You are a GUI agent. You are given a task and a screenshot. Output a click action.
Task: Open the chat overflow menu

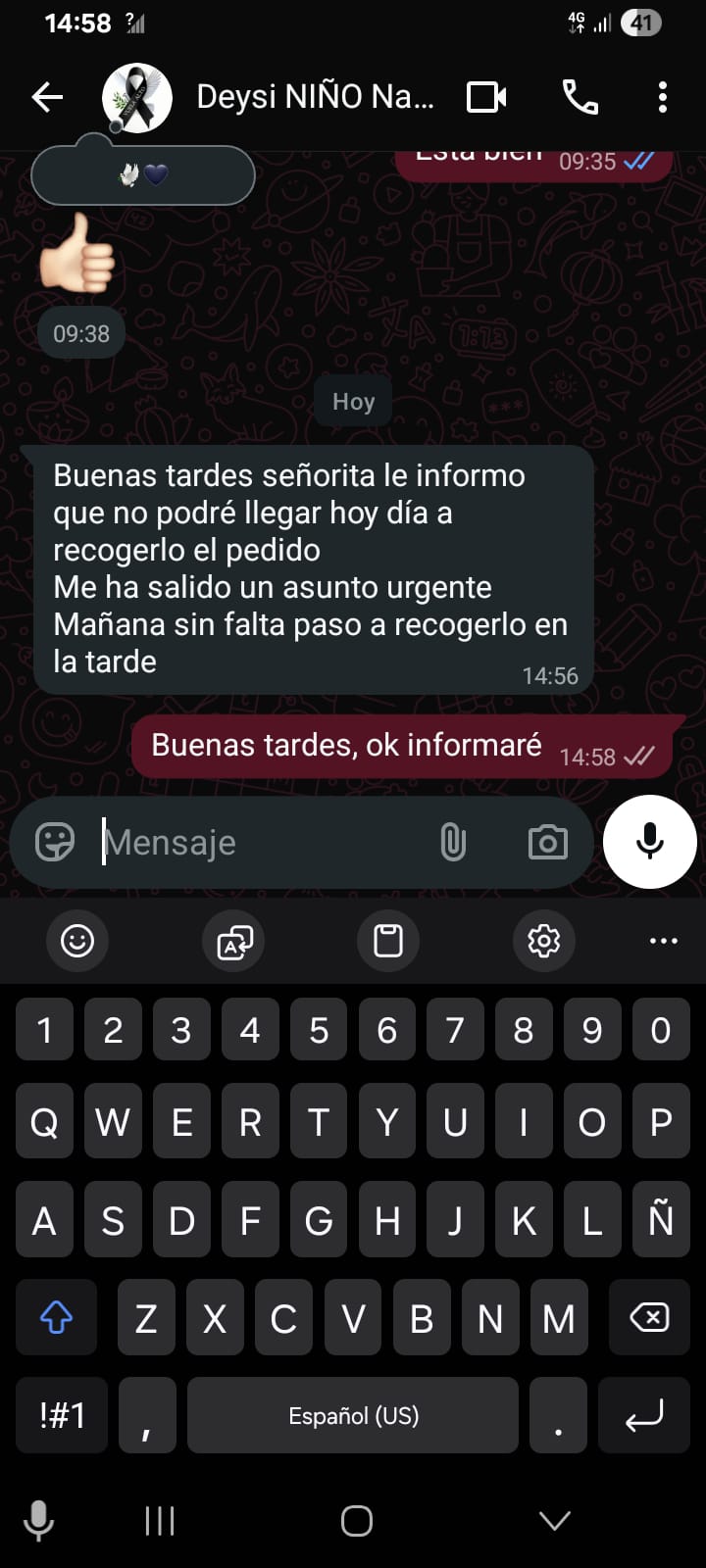[x=663, y=97]
